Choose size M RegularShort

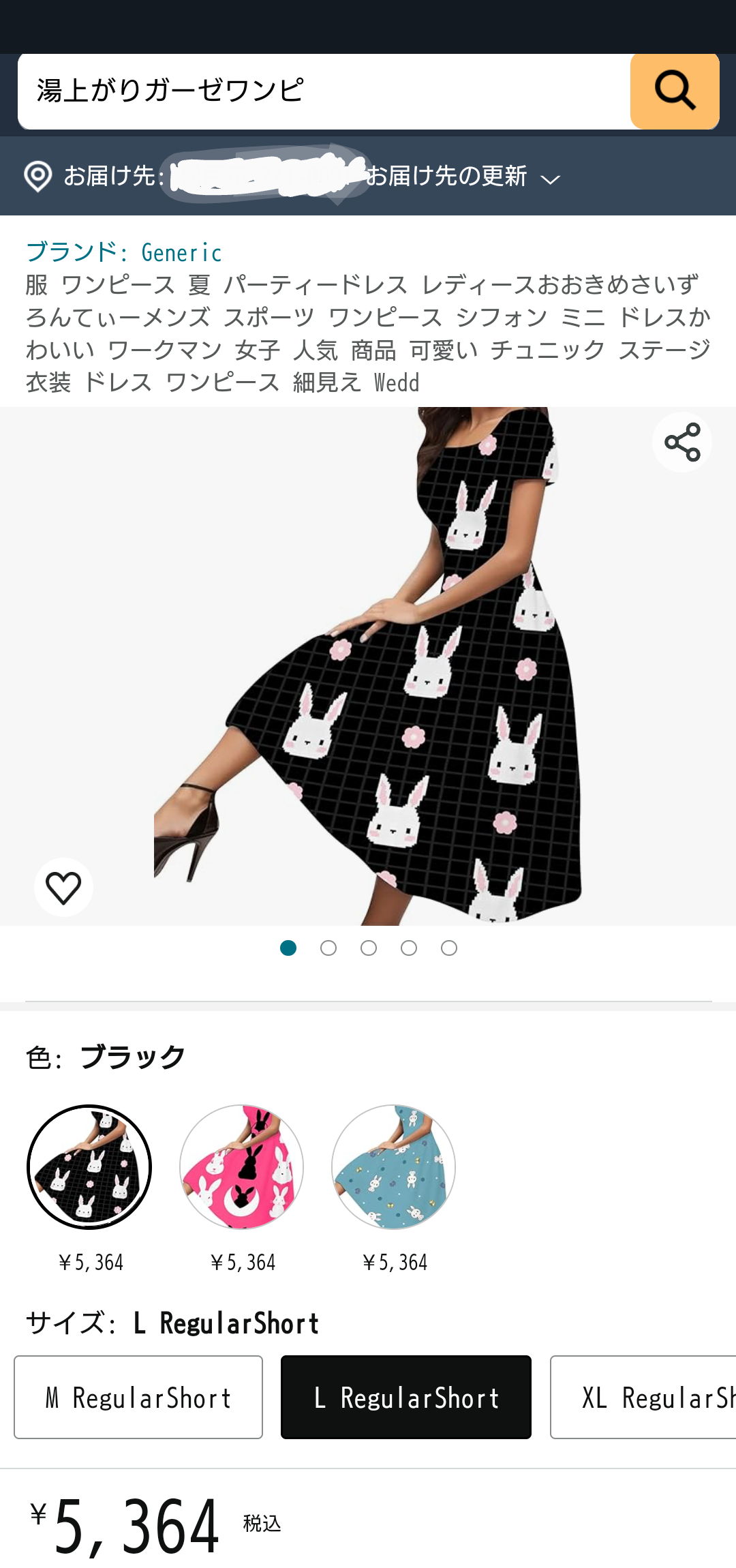[x=138, y=1398]
